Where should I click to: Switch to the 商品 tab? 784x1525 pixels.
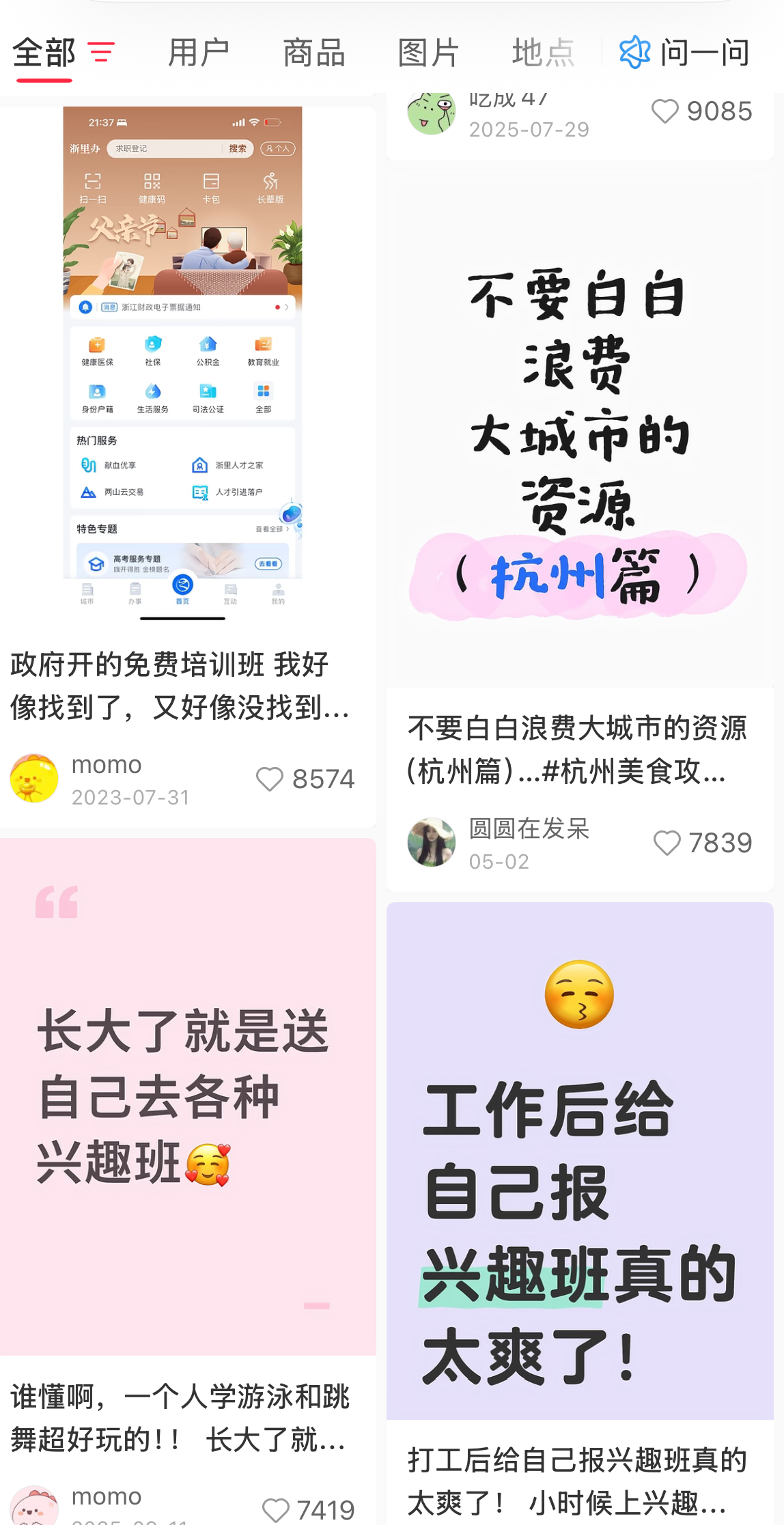point(313,53)
